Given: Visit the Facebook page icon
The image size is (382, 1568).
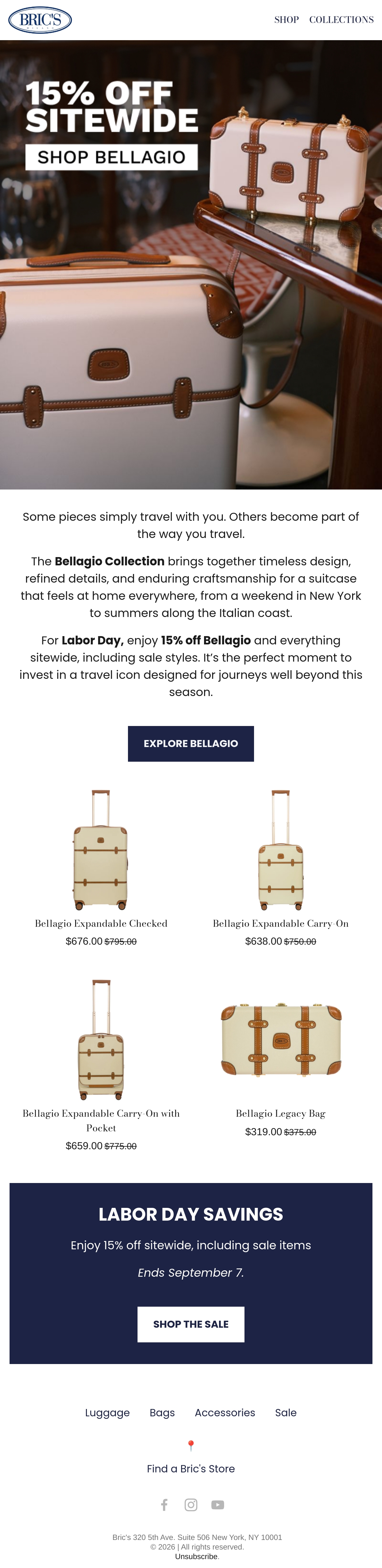Looking at the screenshot, I should 164,1505.
